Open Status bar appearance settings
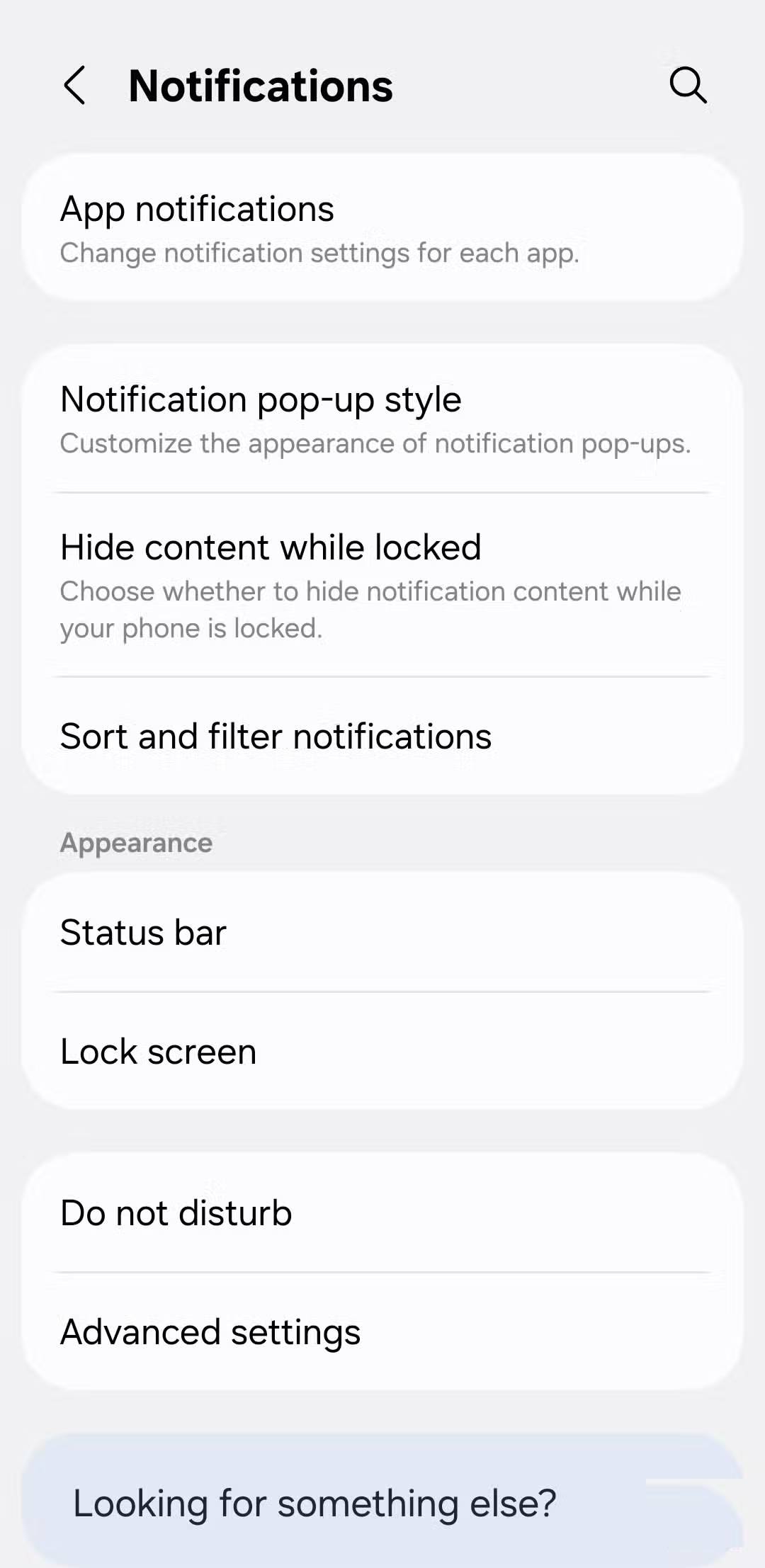Screen dimensions: 765x1568 [382, 933]
